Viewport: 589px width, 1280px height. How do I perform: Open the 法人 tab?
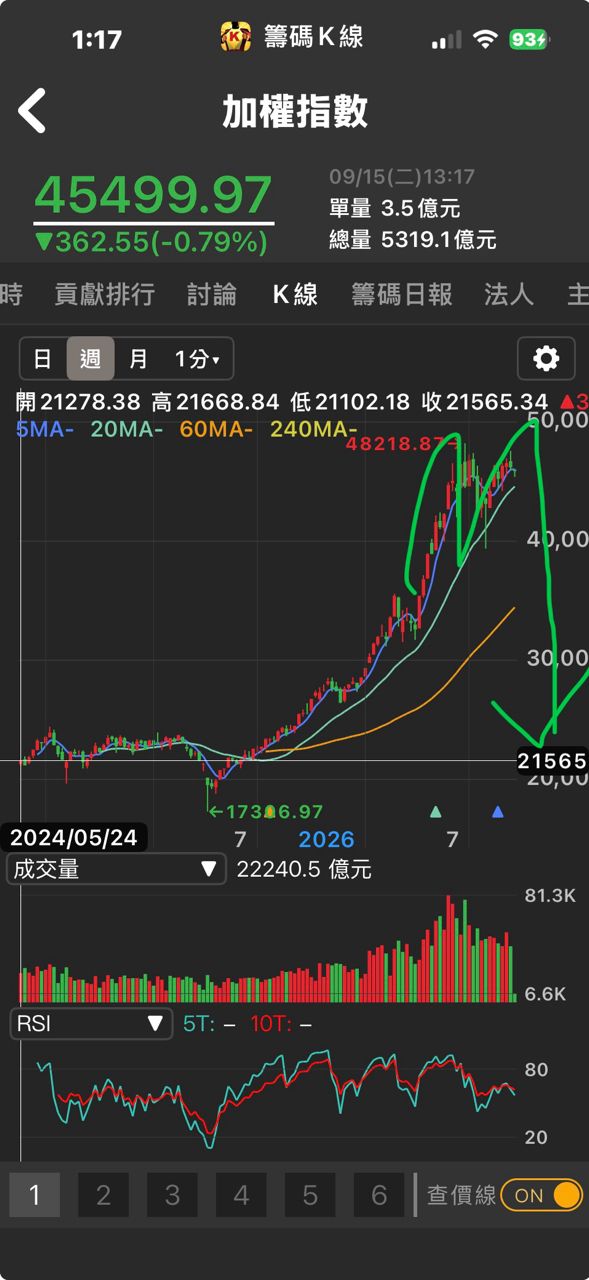(x=509, y=294)
